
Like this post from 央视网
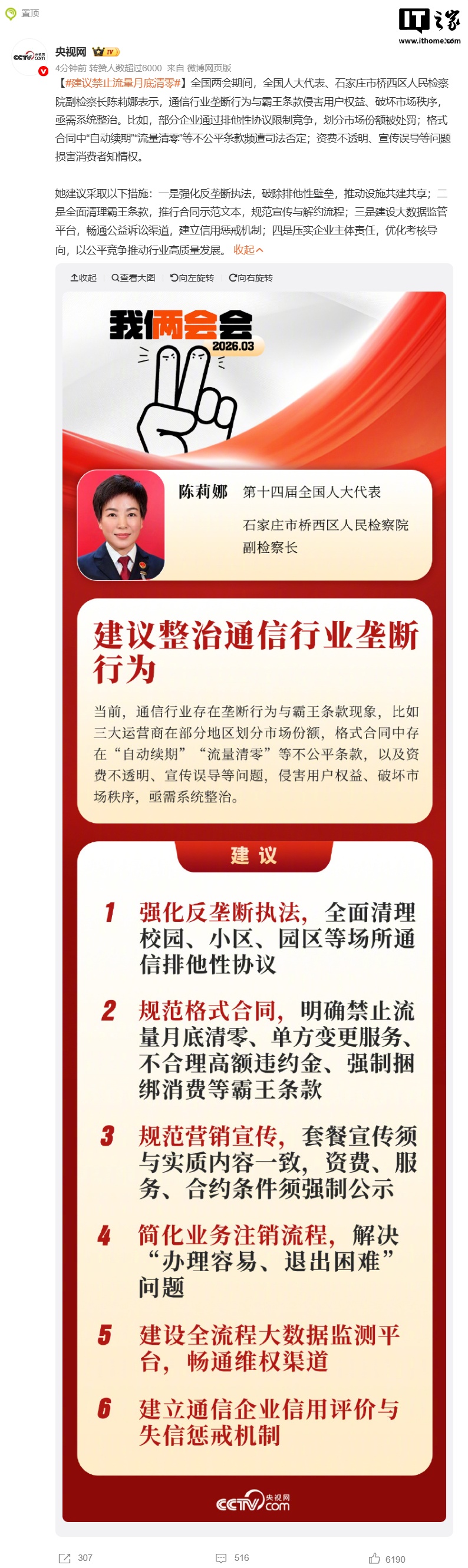click(375, 1558)
